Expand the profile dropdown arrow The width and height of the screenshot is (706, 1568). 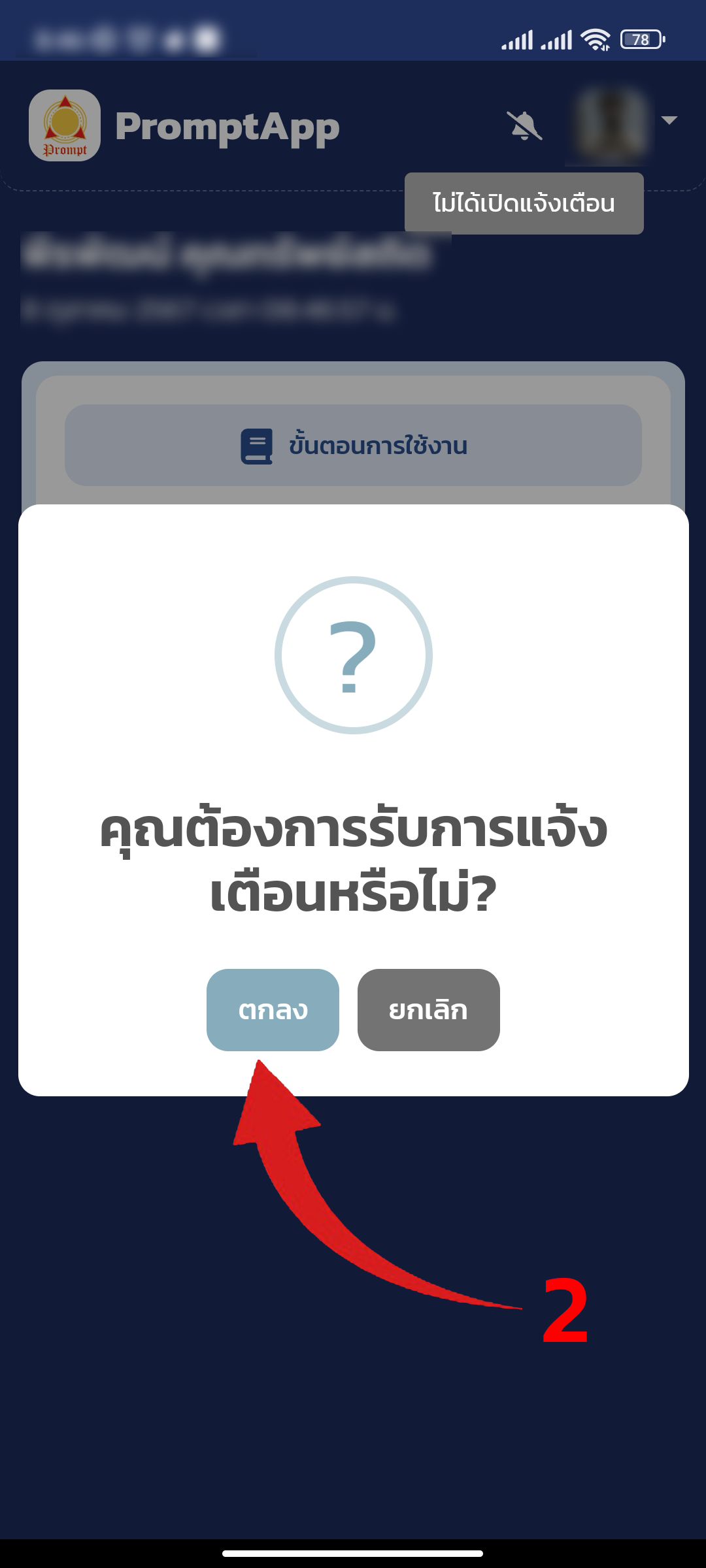pyautogui.click(x=669, y=120)
